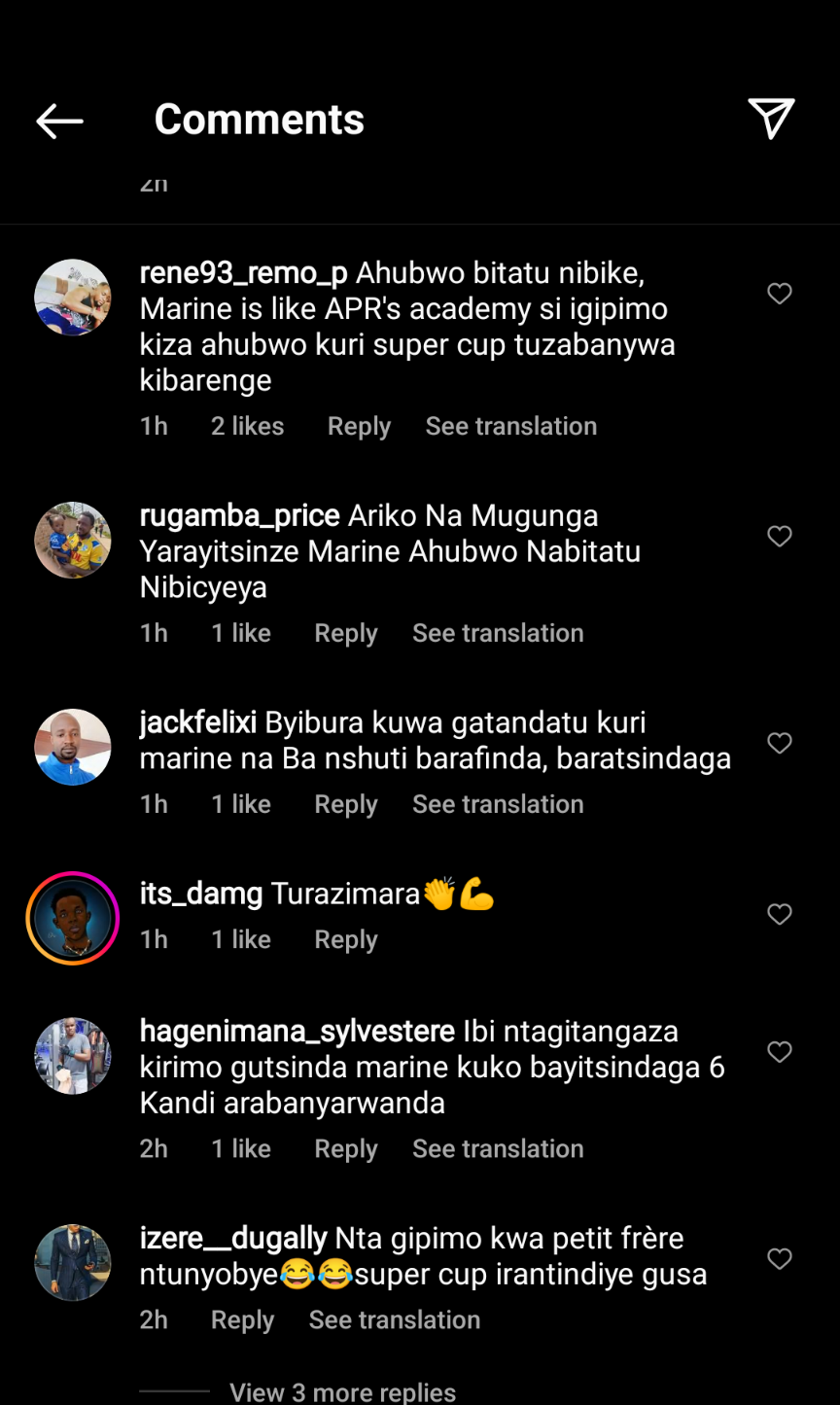See translation of rene93_remo_p's comment
The image size is (840, 1405).
point(510,427)
